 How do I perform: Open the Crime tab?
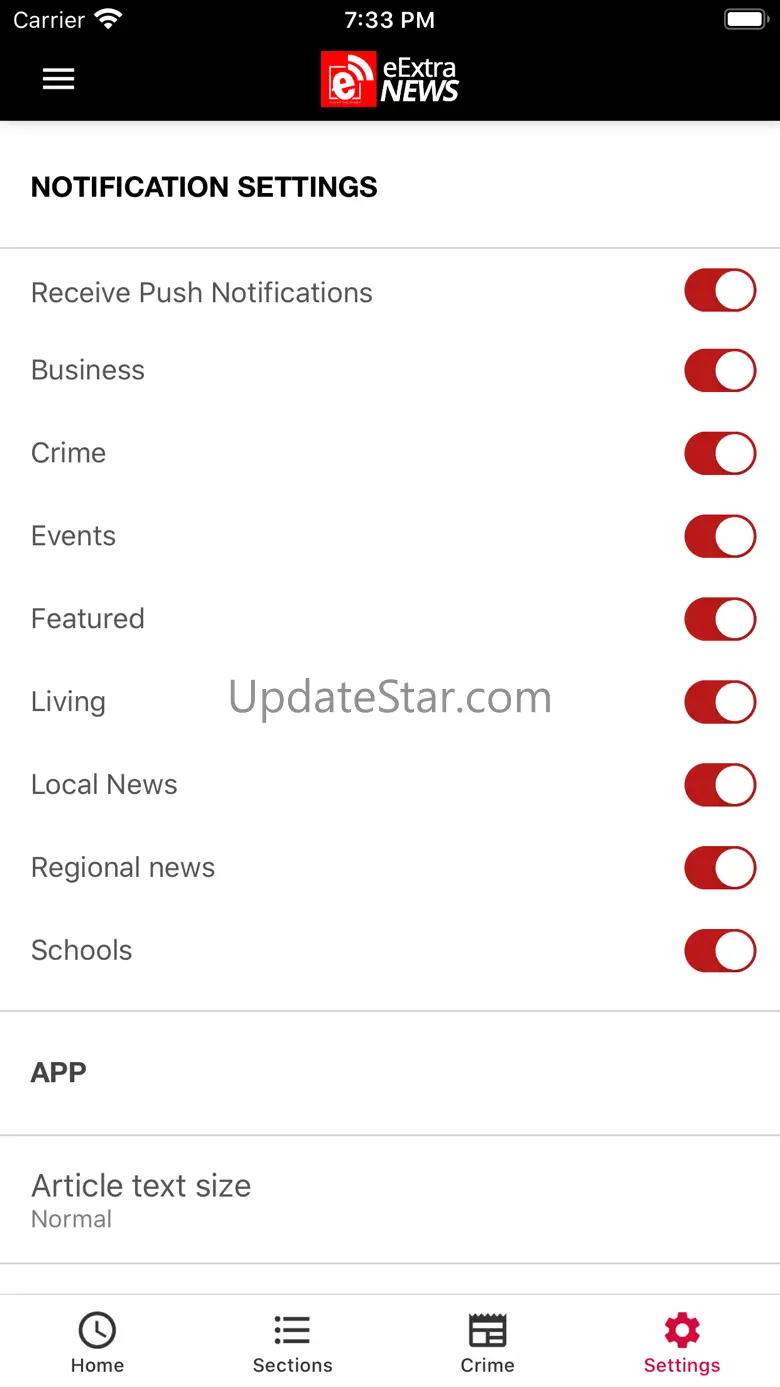pos(487,1343)
